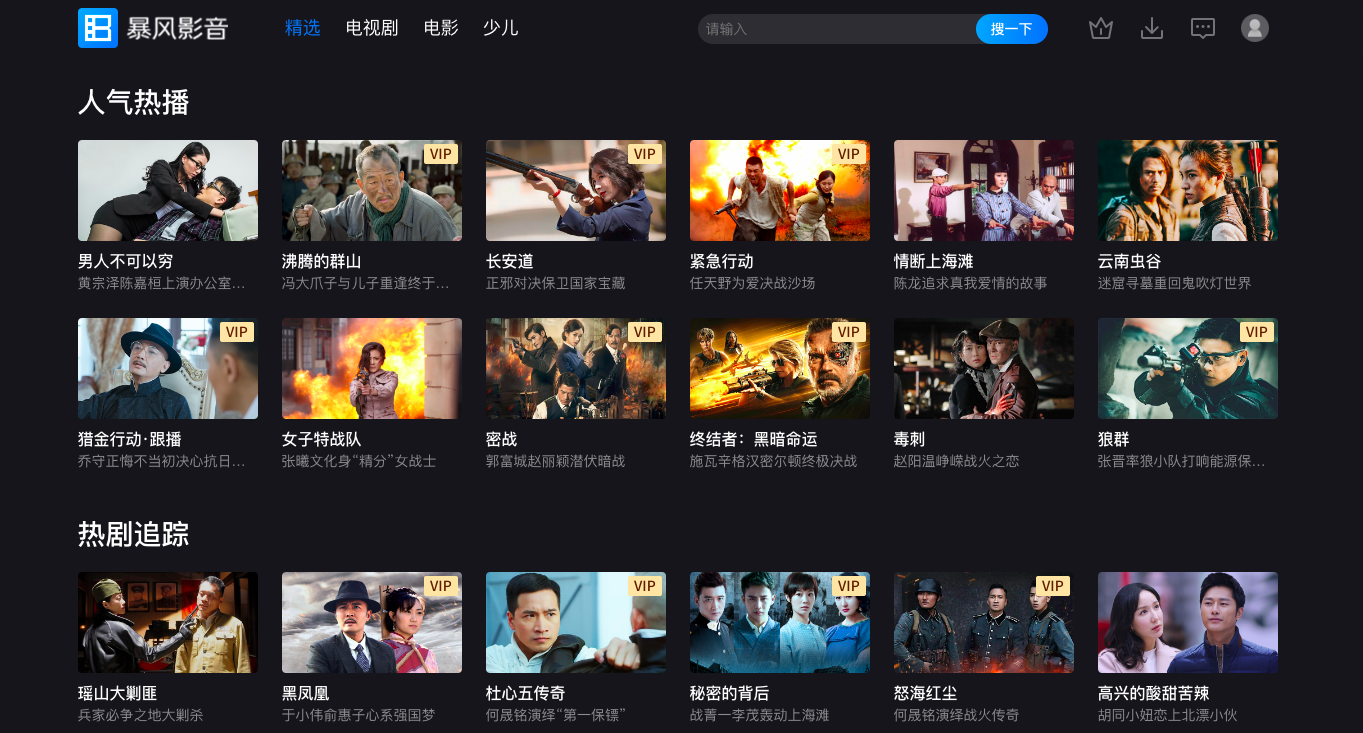The image size is (1363, 733).
Task: Play 长安道 from the hot list
Action: tap(576, 190)
